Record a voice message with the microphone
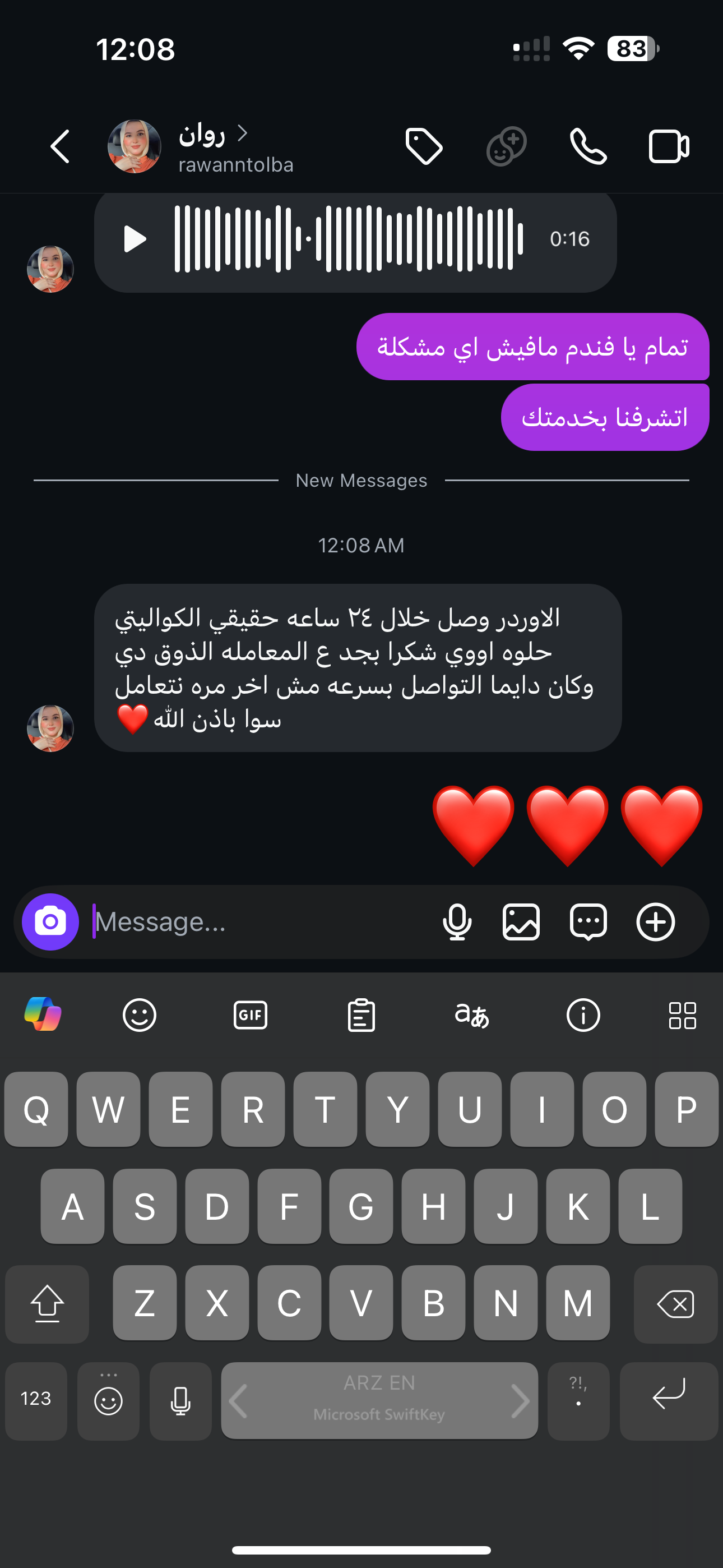The width and height of the screenshot is (723, 1568). (x=457, y=921)
